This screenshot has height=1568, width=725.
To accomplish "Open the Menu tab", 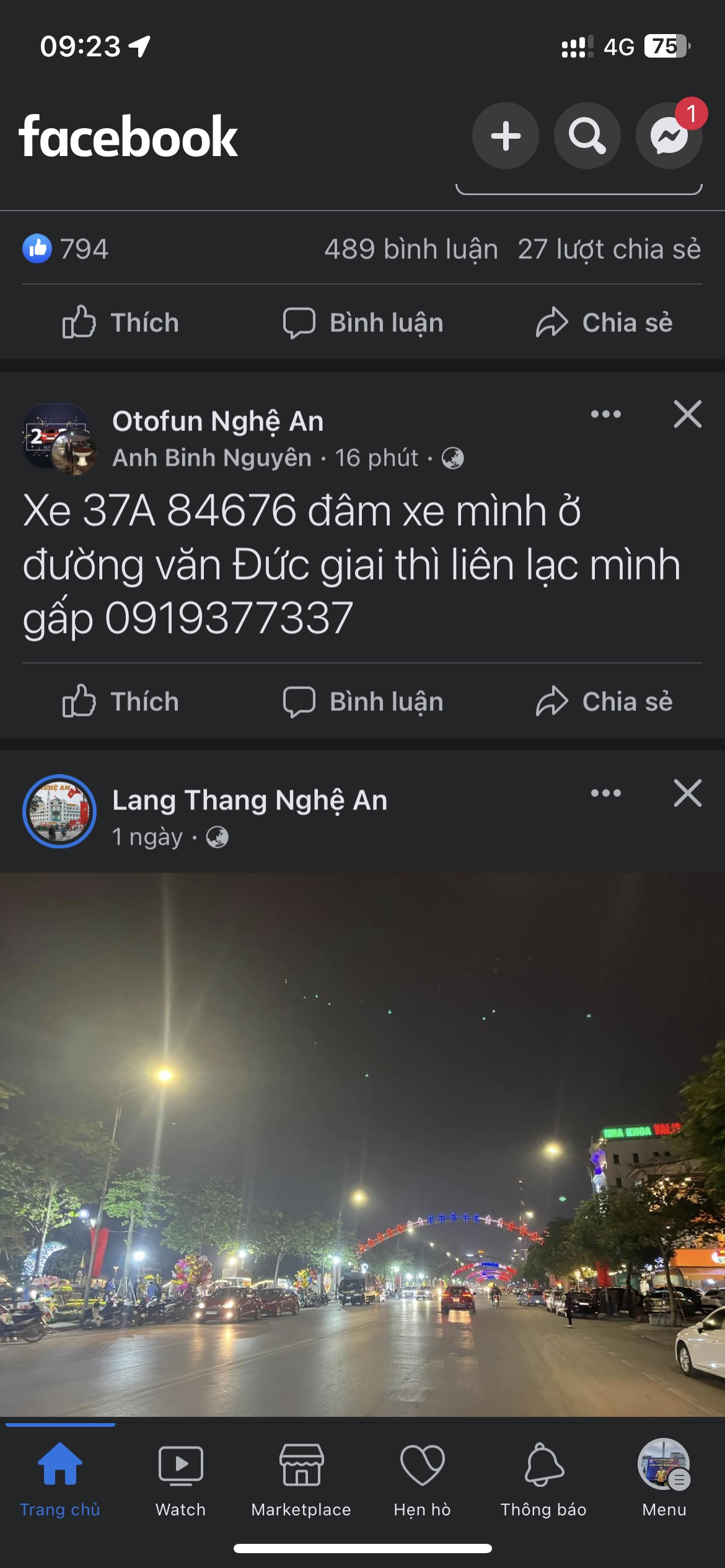I will tap(664, 1481).
